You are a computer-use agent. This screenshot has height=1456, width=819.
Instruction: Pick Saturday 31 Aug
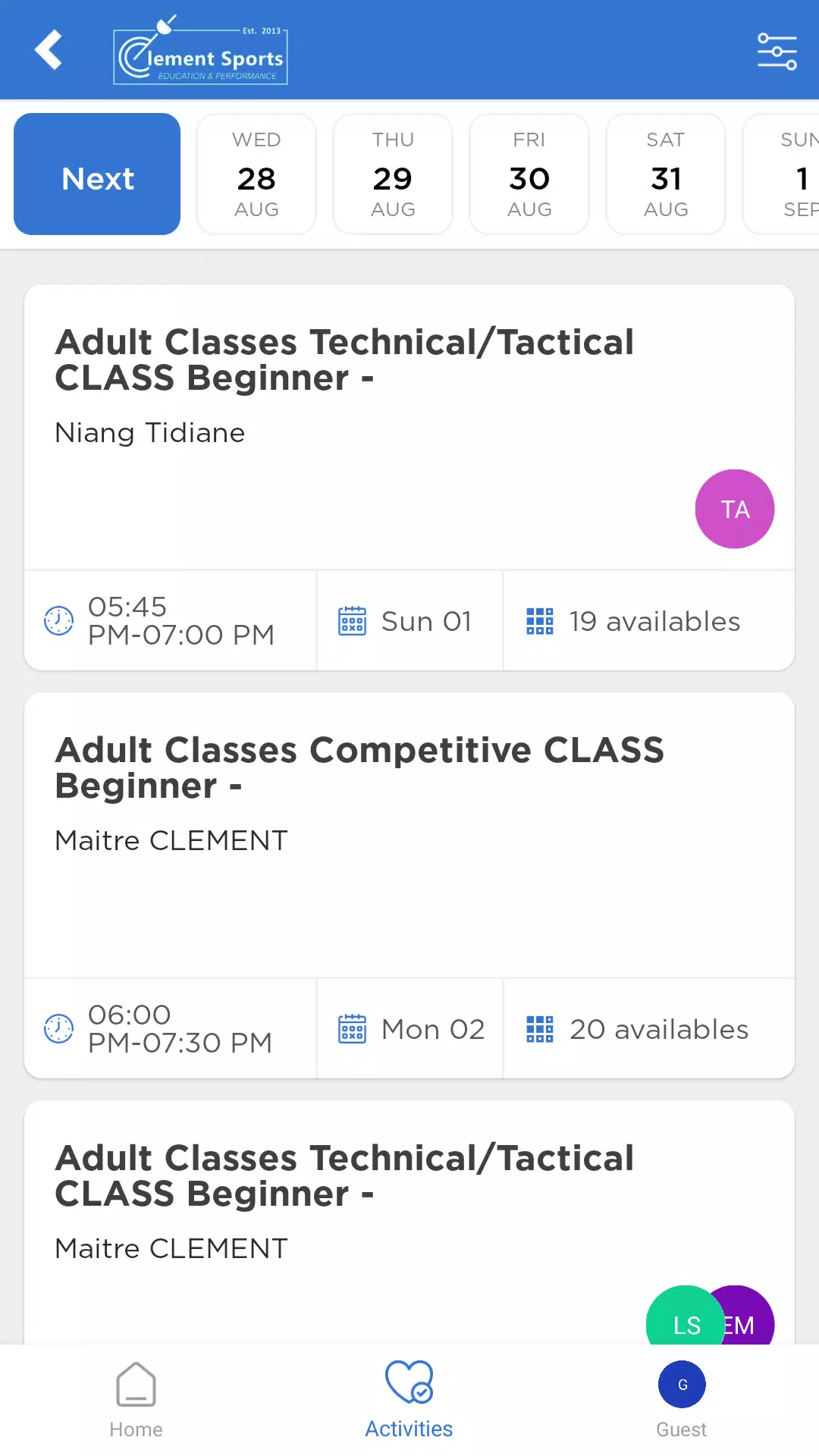click(x=666, y=174)
